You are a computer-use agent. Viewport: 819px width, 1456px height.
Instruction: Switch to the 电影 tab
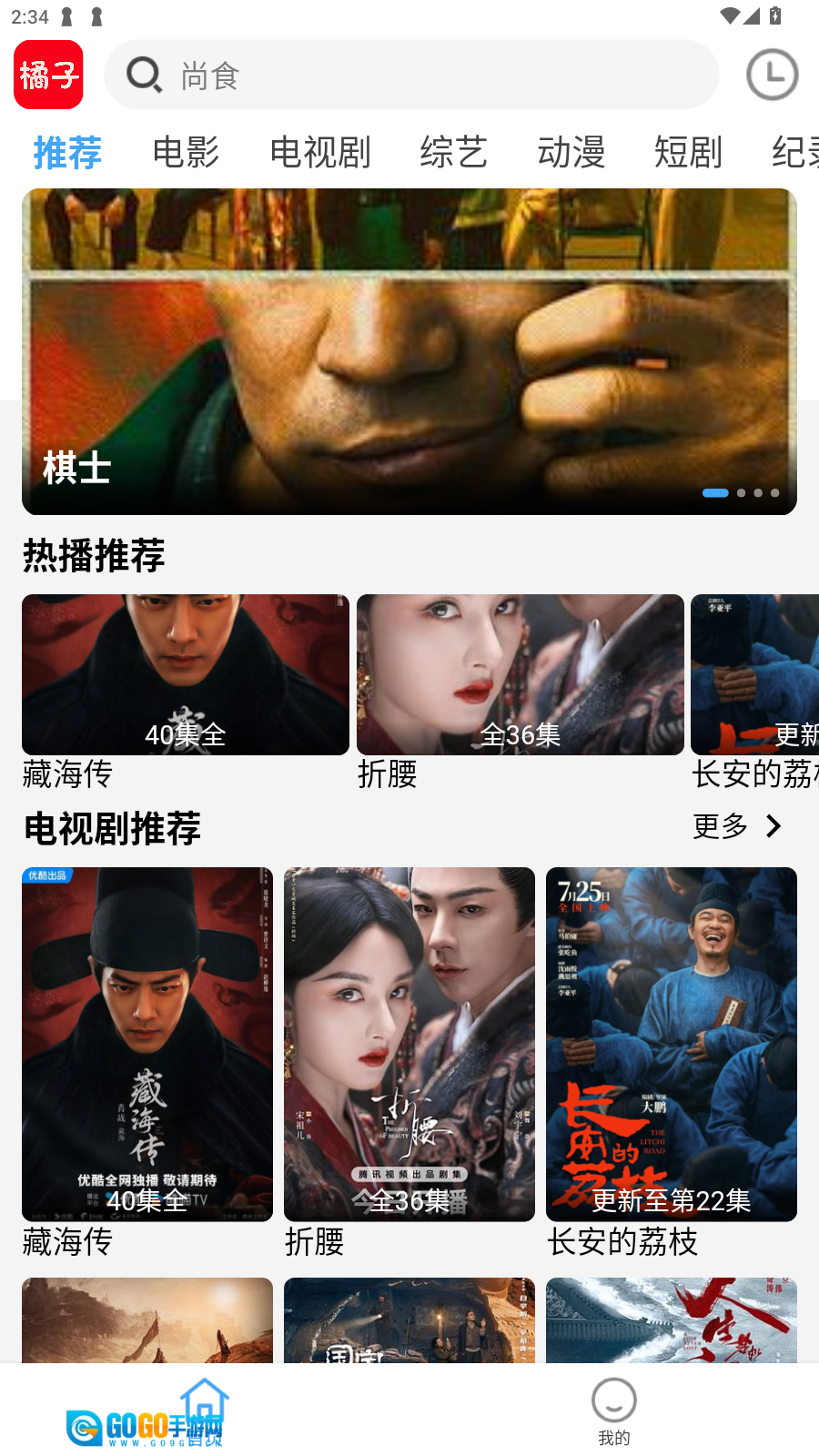[185, 152]
